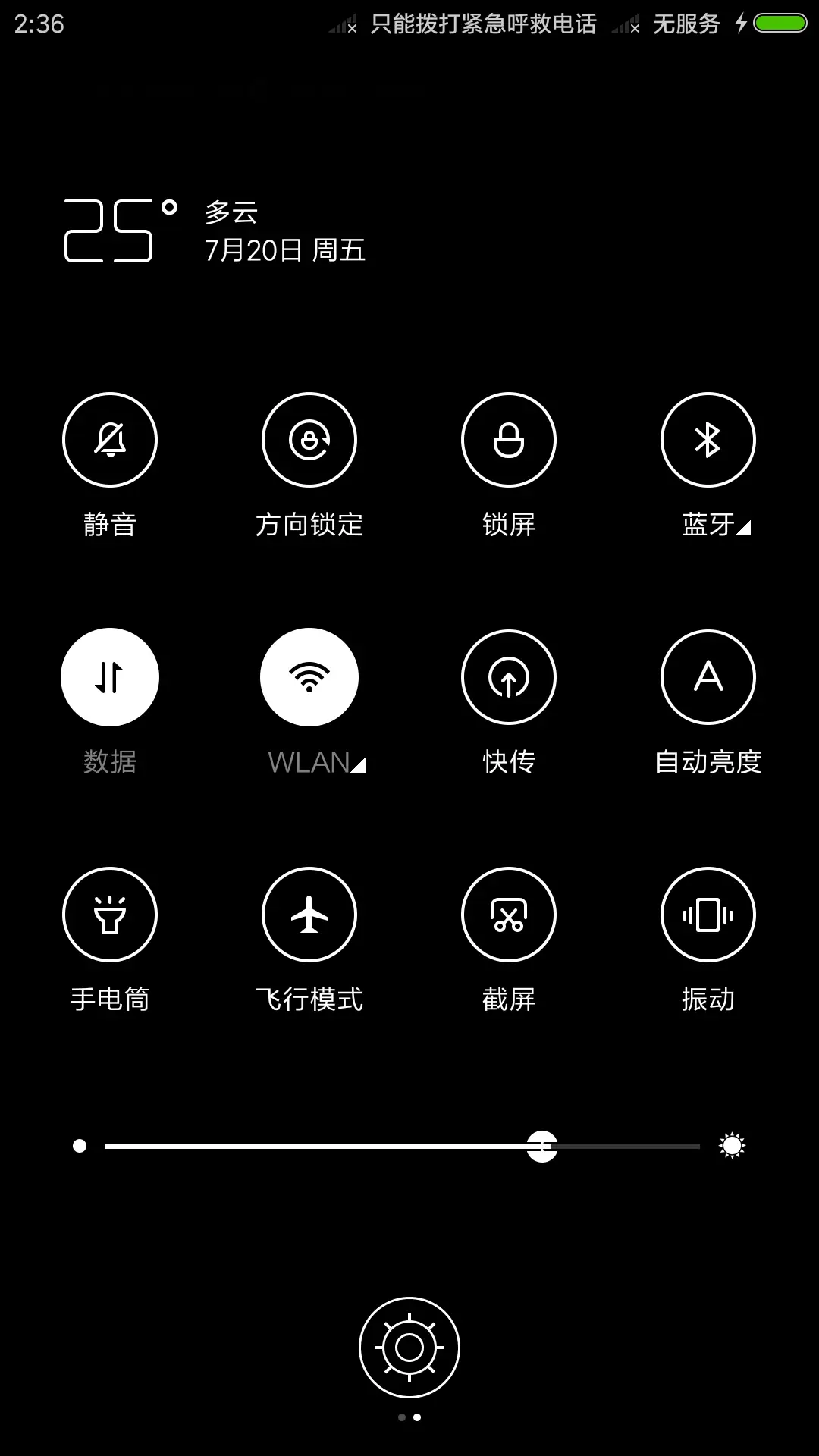Disable WLAN
The image size is (819, 1456).
pos(309,677)
